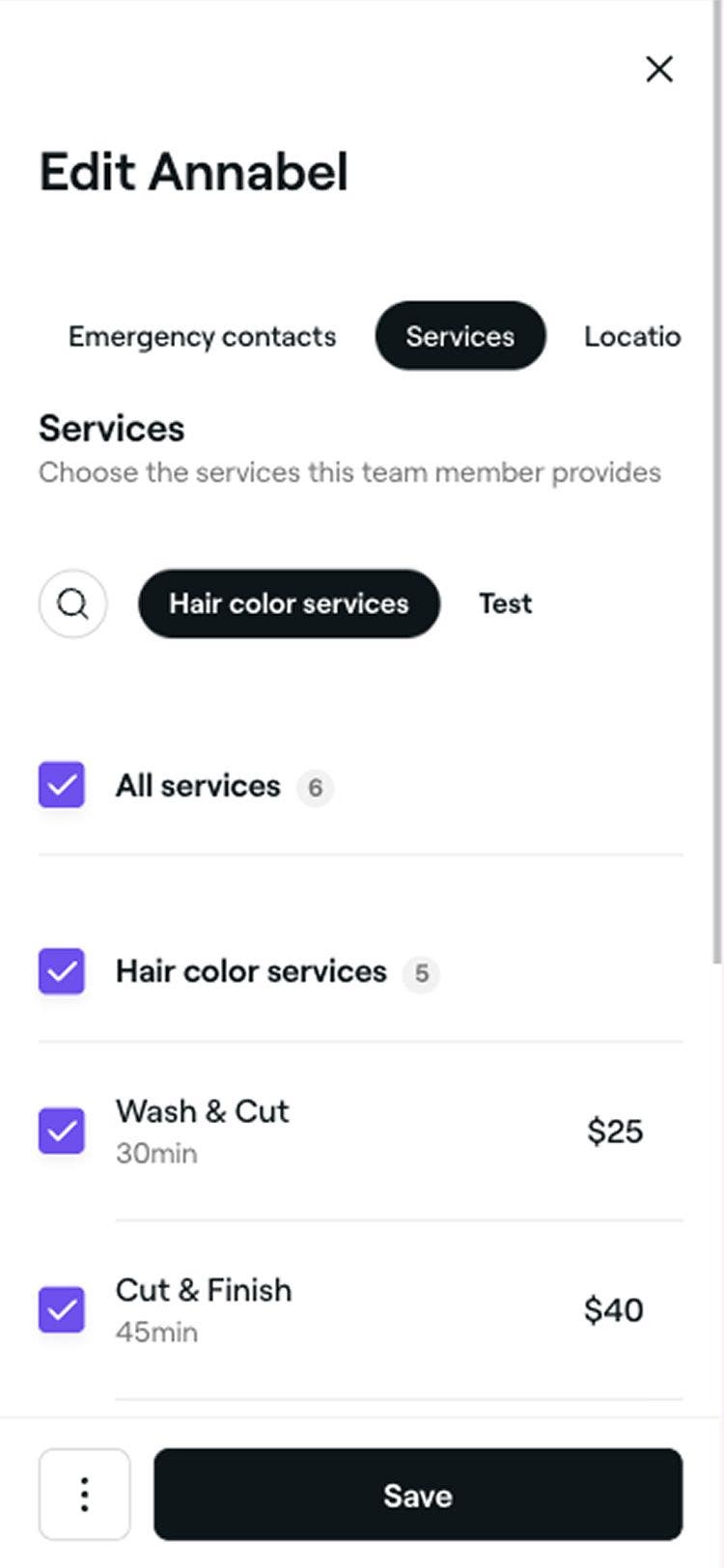Image resolution: width=724 pixels, height=1568 pixels.
Task: Open the services search icon
Action: tap(73, 603)
